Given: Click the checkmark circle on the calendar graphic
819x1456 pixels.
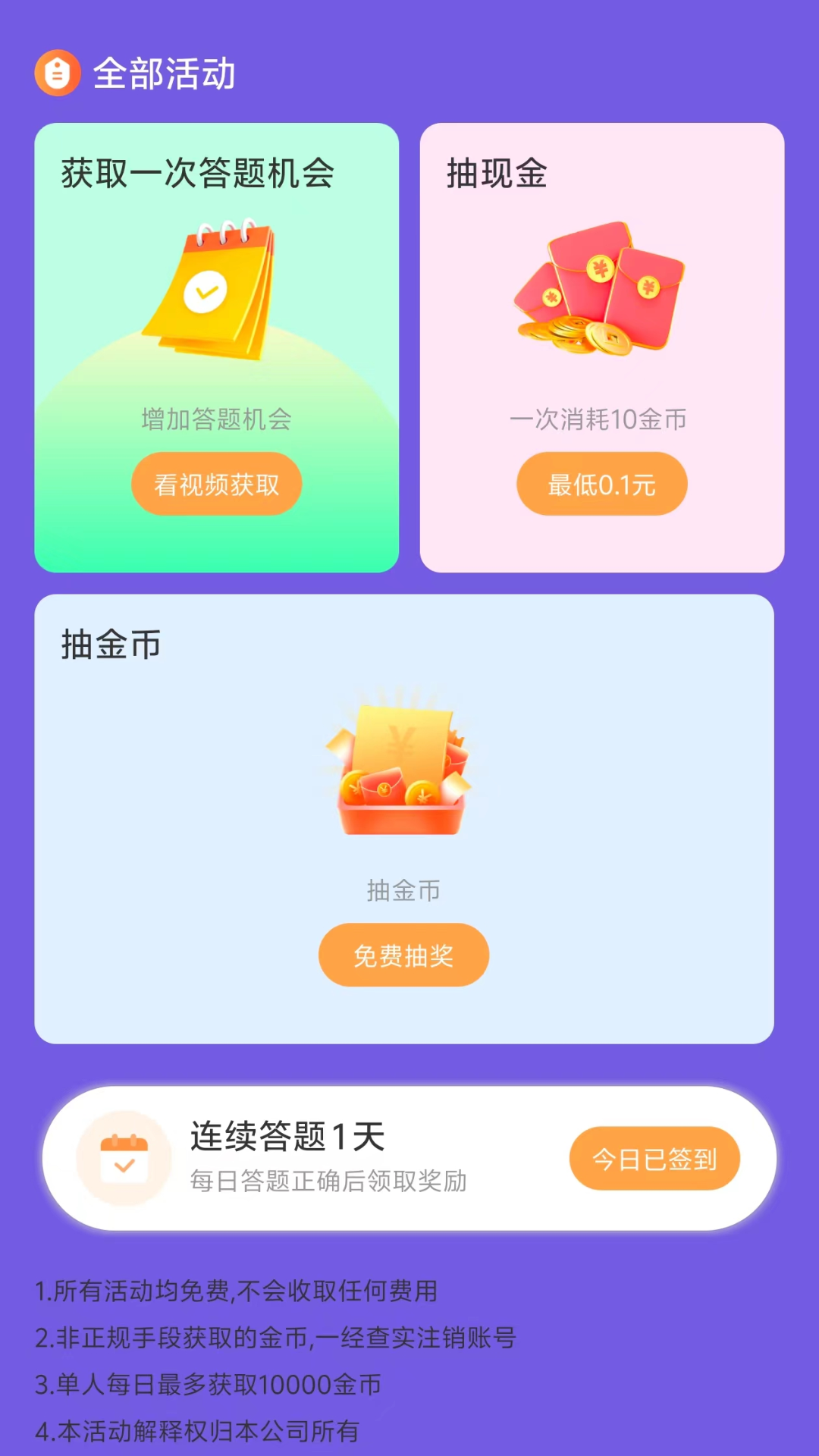Looking at the screenshot, I should click(x=205, y=292).
